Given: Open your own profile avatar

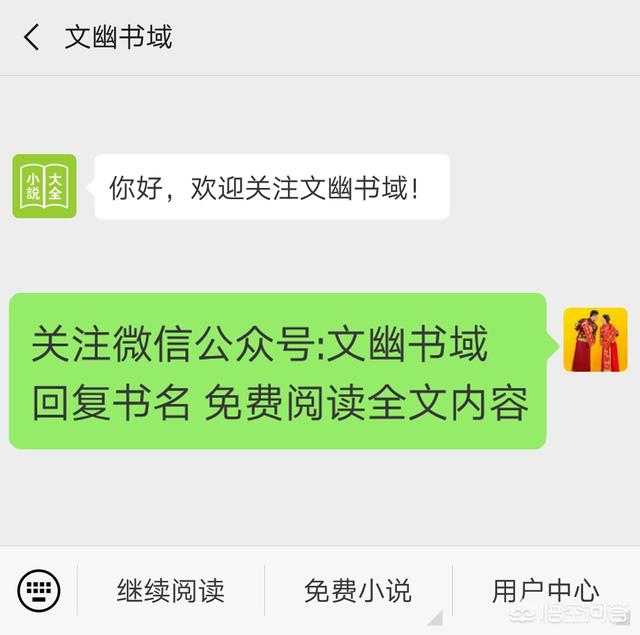Looking at the screenshot, I should [595, 340].
